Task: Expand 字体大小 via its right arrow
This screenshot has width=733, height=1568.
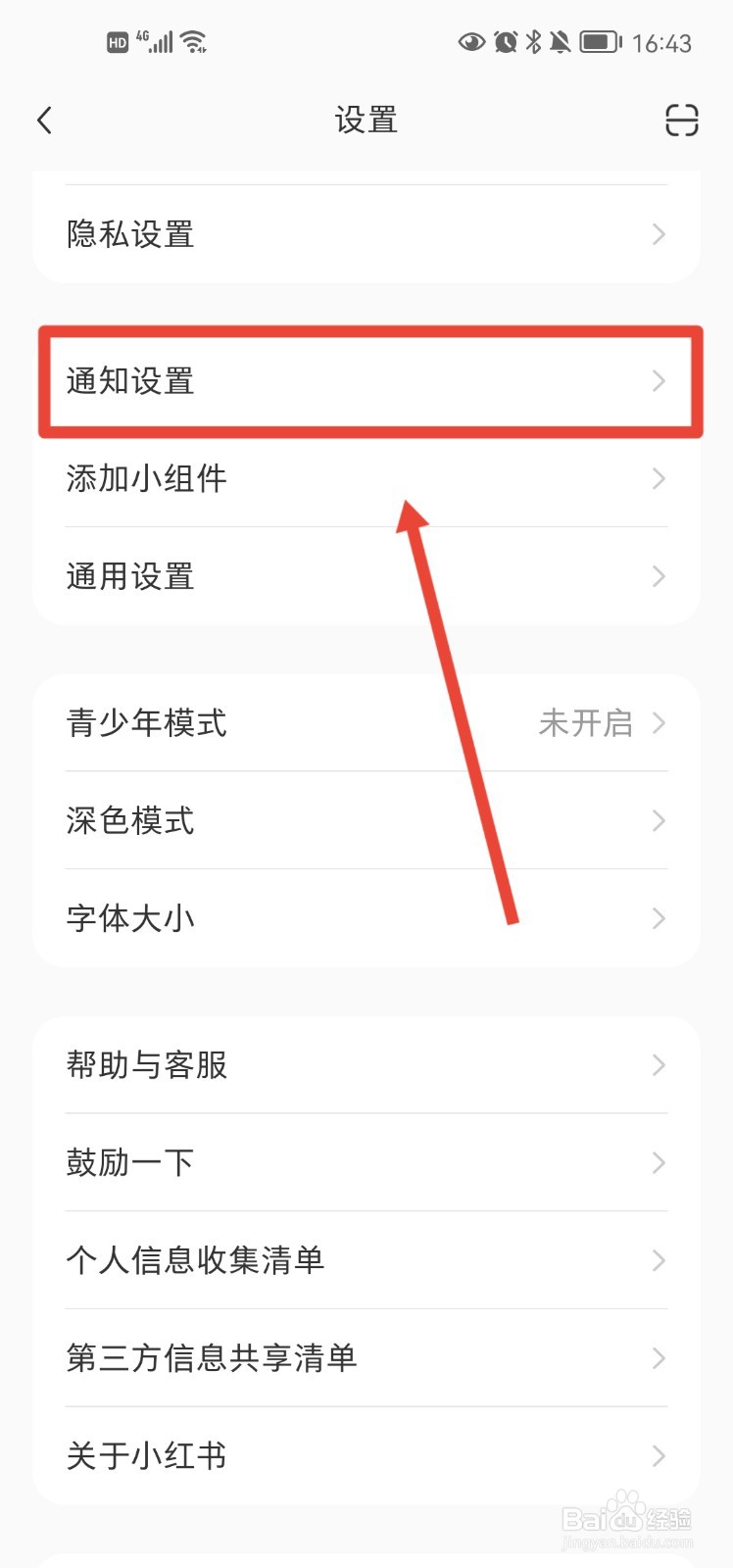Action: point(658,918)
